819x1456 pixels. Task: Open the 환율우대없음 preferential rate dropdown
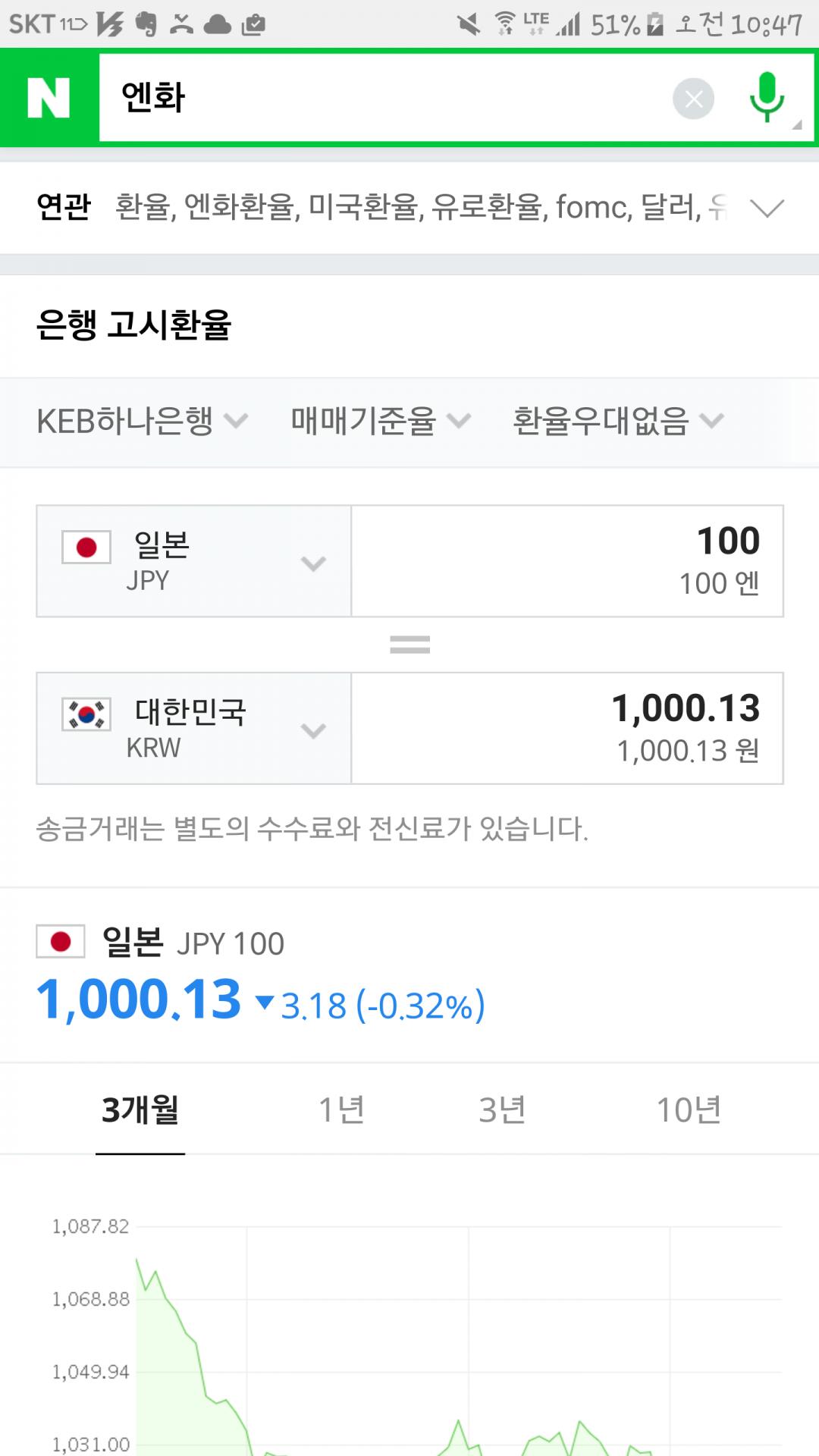pyautogui.click(x=617, y=421)
